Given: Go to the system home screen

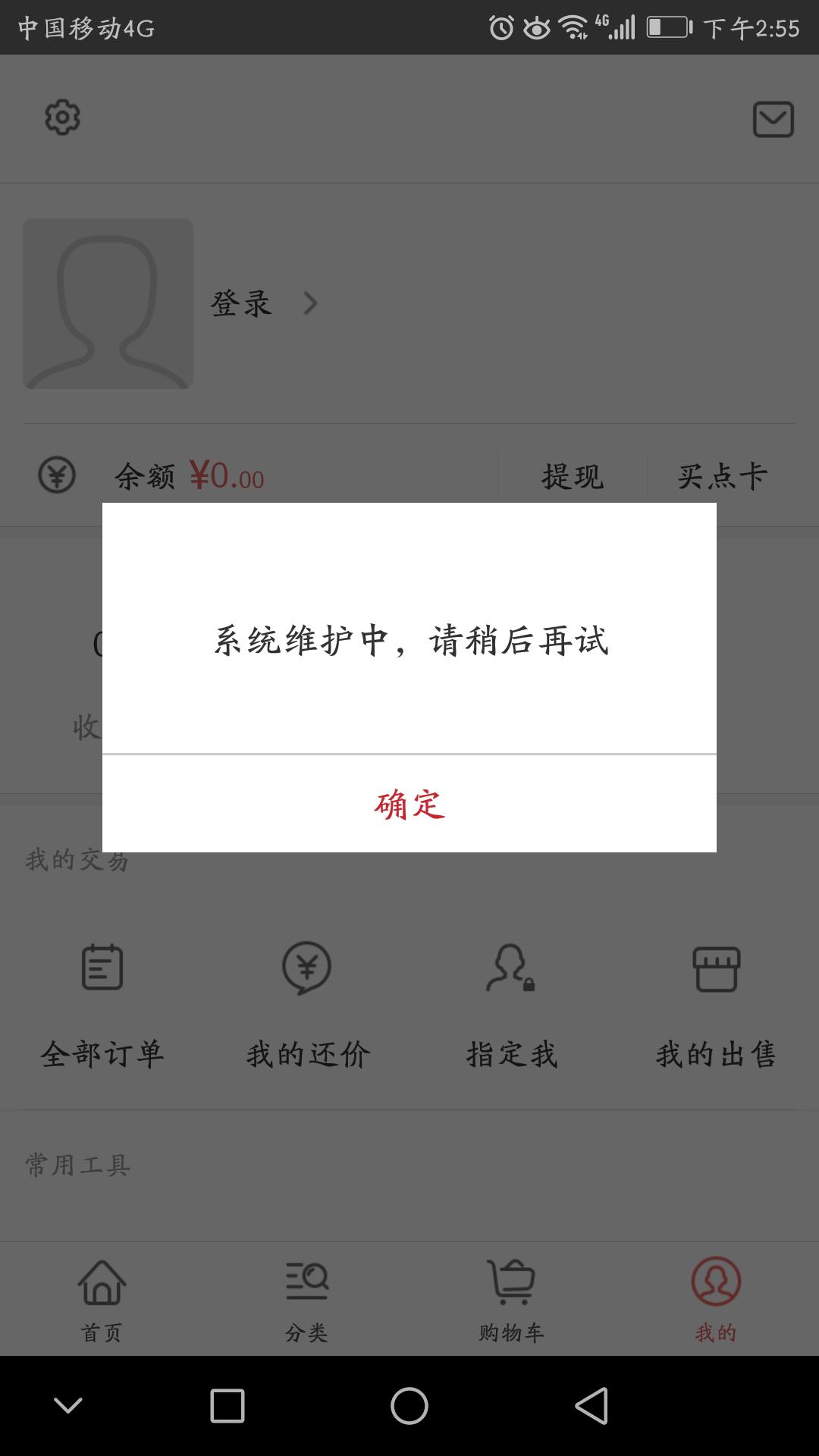Looking at the screenshot, I should (x=409, y=1406).
